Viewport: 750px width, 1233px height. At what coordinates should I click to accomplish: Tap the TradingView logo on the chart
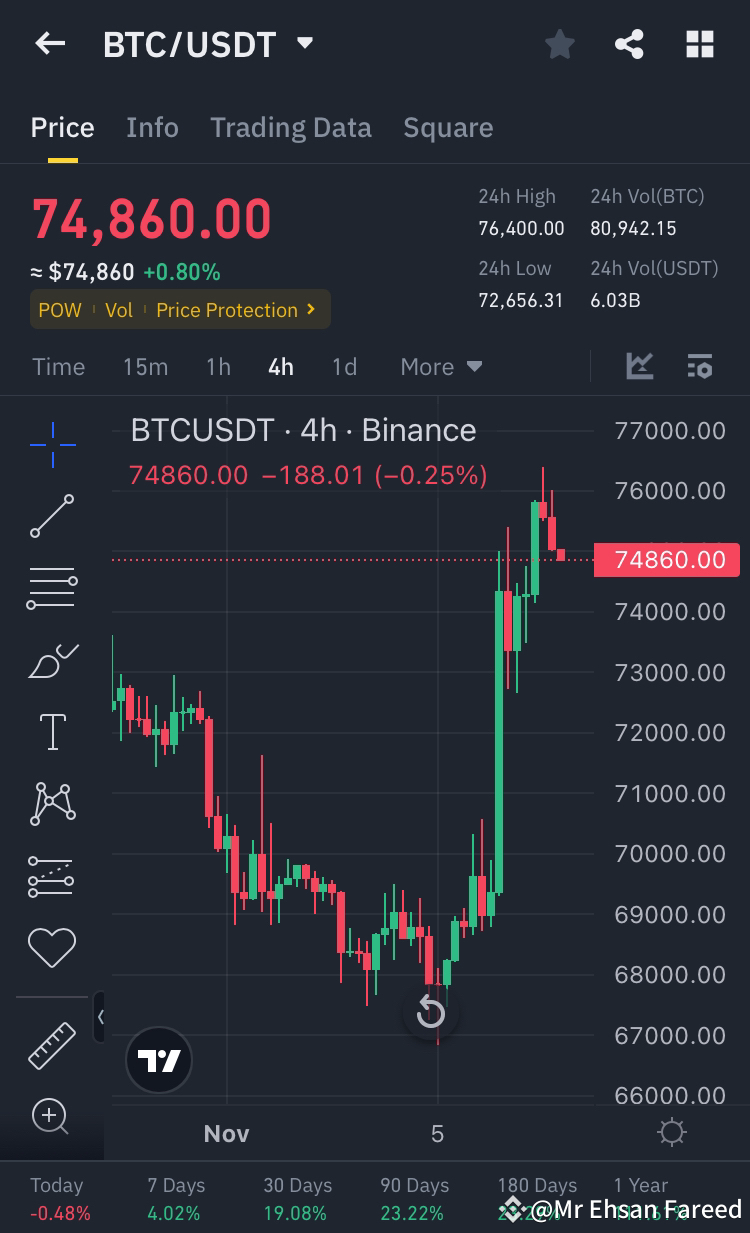pyautogui.click(x=157, y=1059)
